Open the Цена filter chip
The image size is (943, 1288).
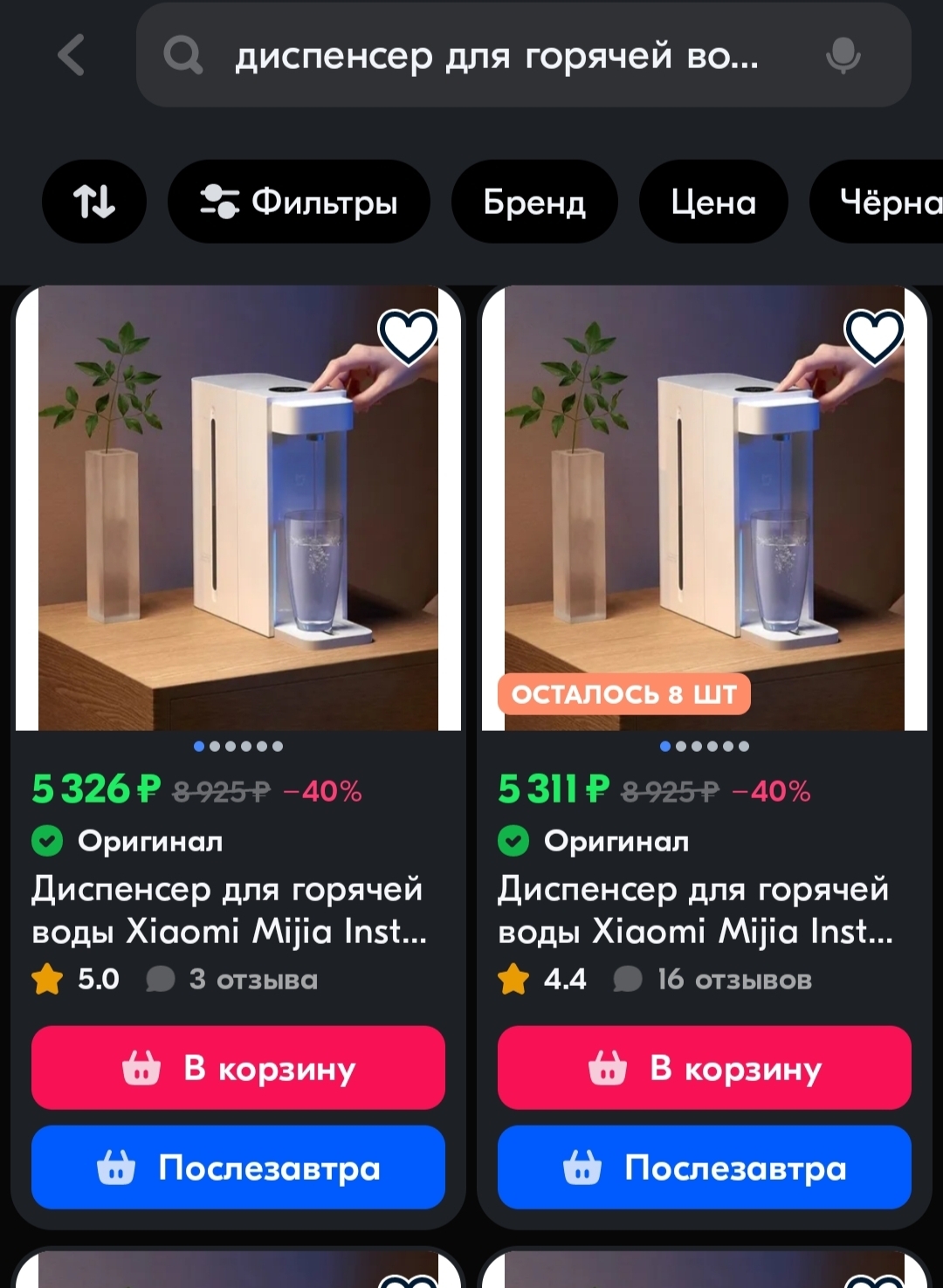(x=713, y=202)
